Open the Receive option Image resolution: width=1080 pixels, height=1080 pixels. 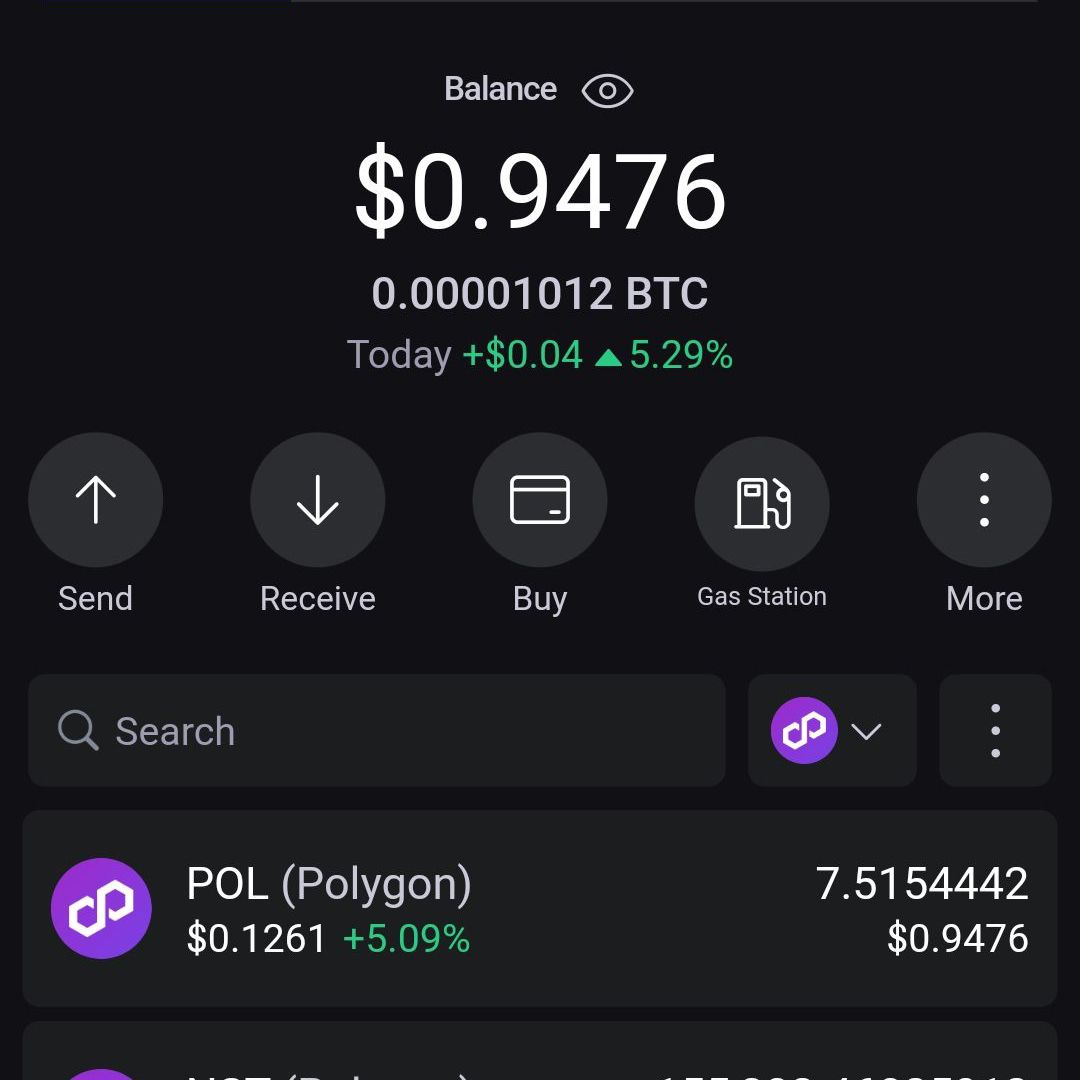click(x=318, y=499)
